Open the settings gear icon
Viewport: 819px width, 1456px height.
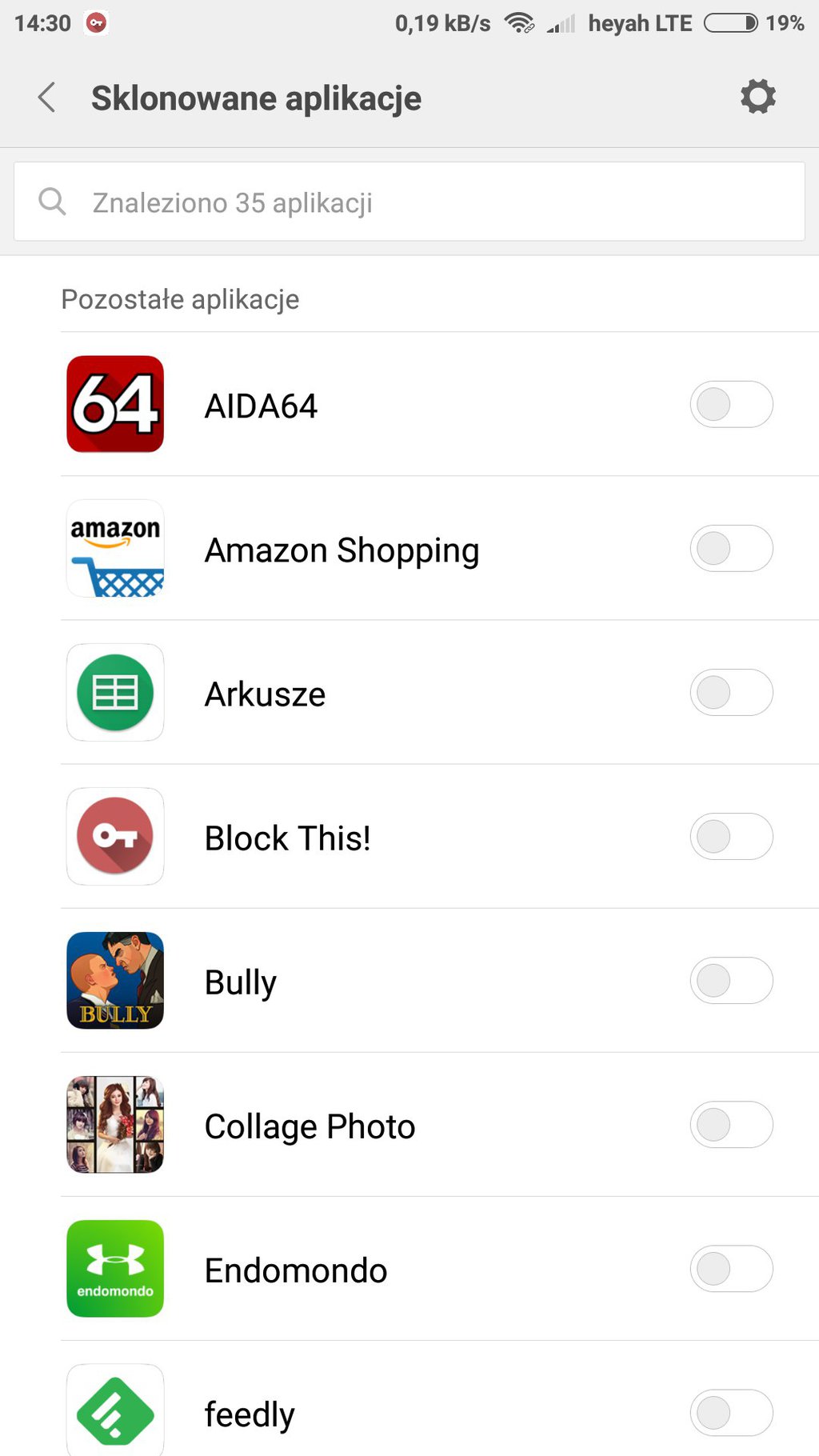point(757,98)
